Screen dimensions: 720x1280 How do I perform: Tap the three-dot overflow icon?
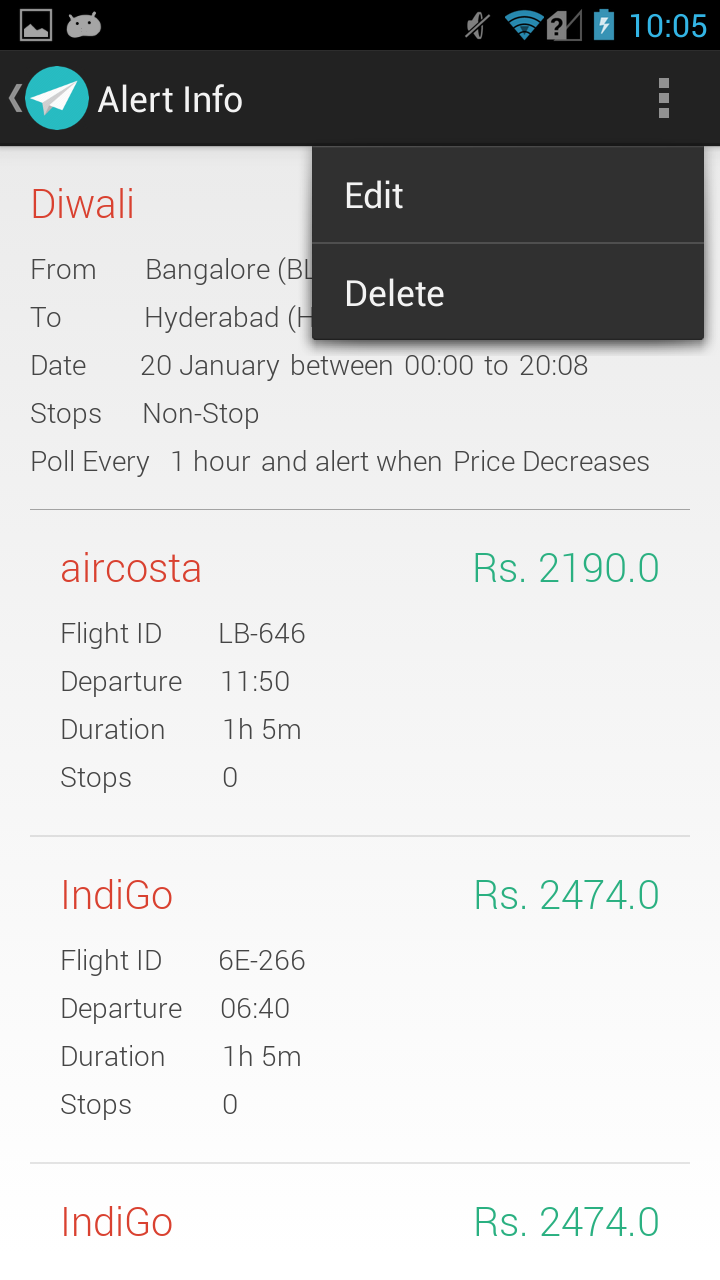[x=663, y=99]
